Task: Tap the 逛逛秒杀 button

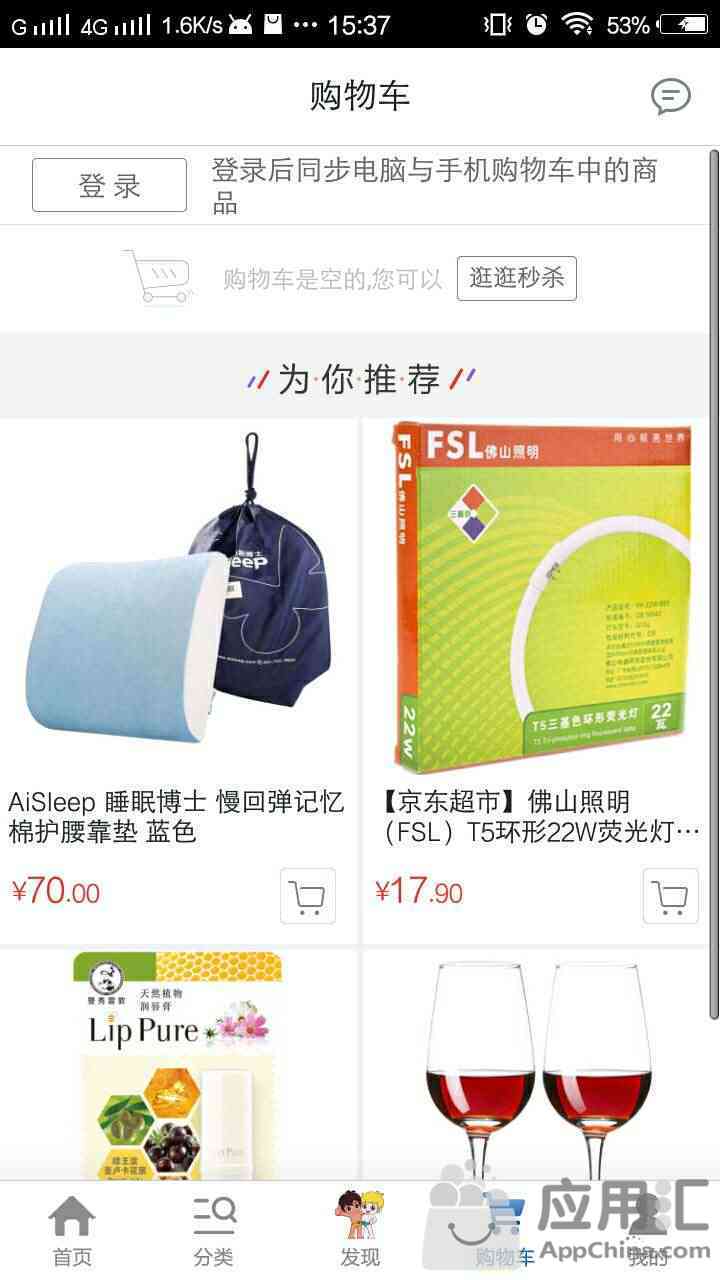Action: click(516, 278)
